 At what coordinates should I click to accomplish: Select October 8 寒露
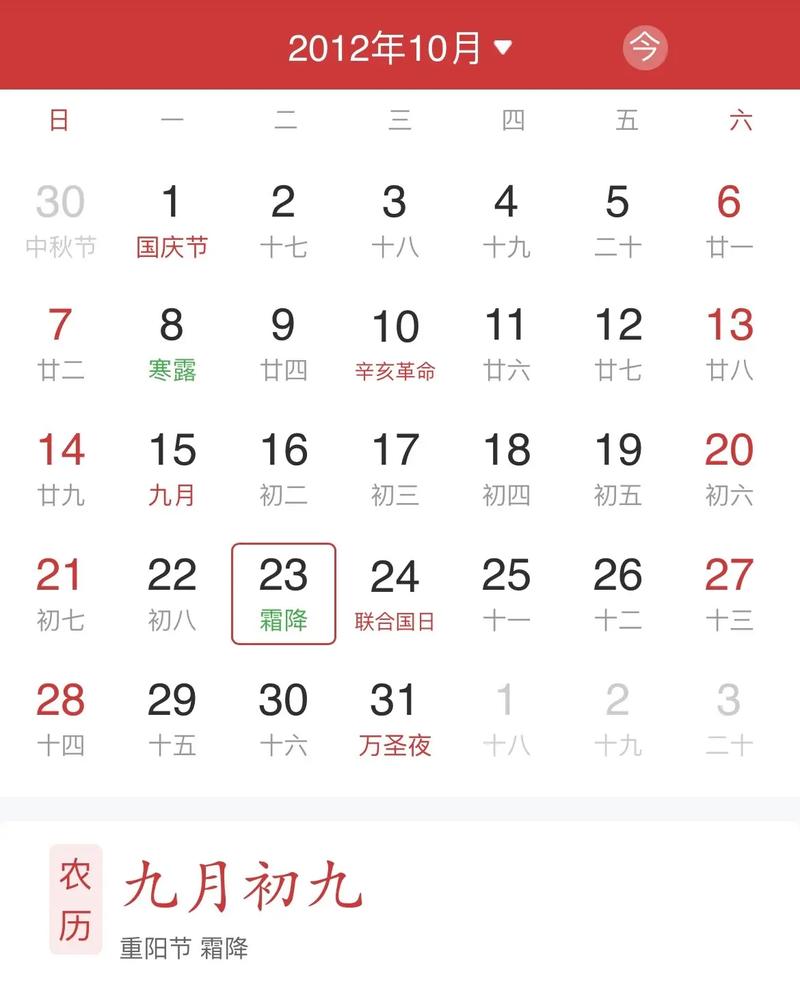tap(172, 345)
